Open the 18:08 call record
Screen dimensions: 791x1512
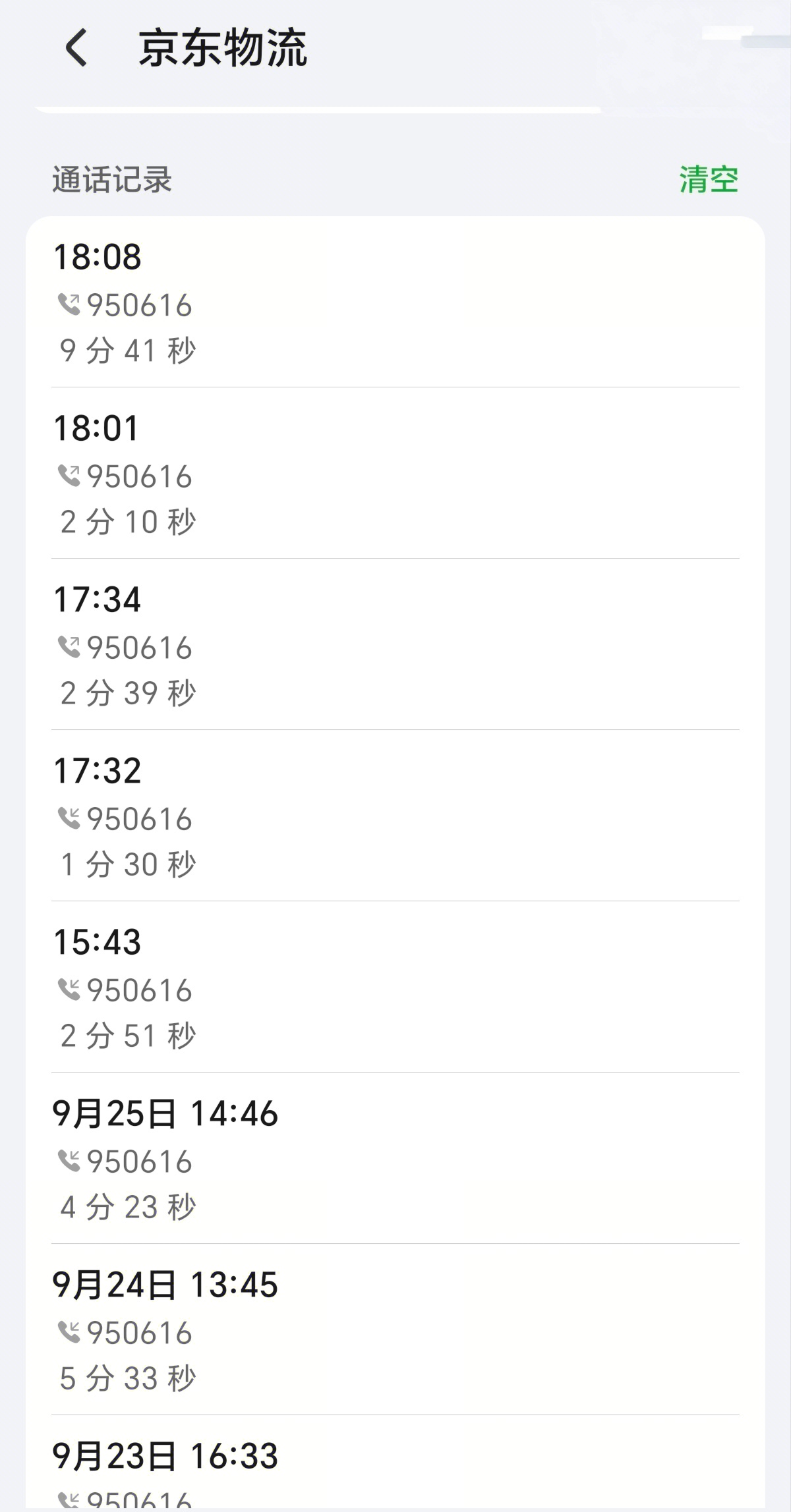[x=395, y=303]
